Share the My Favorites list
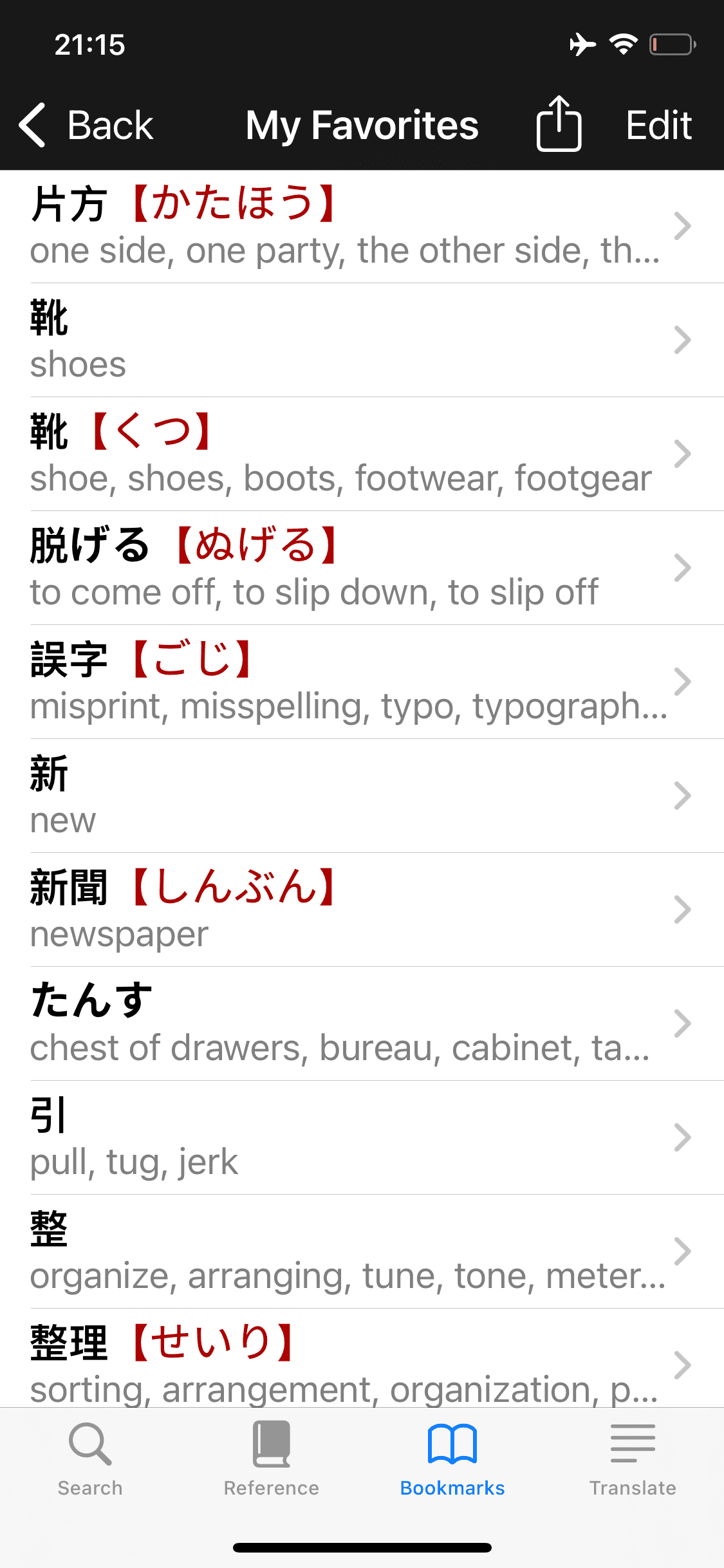This screenshot has width=724, height=1568. 559,124
